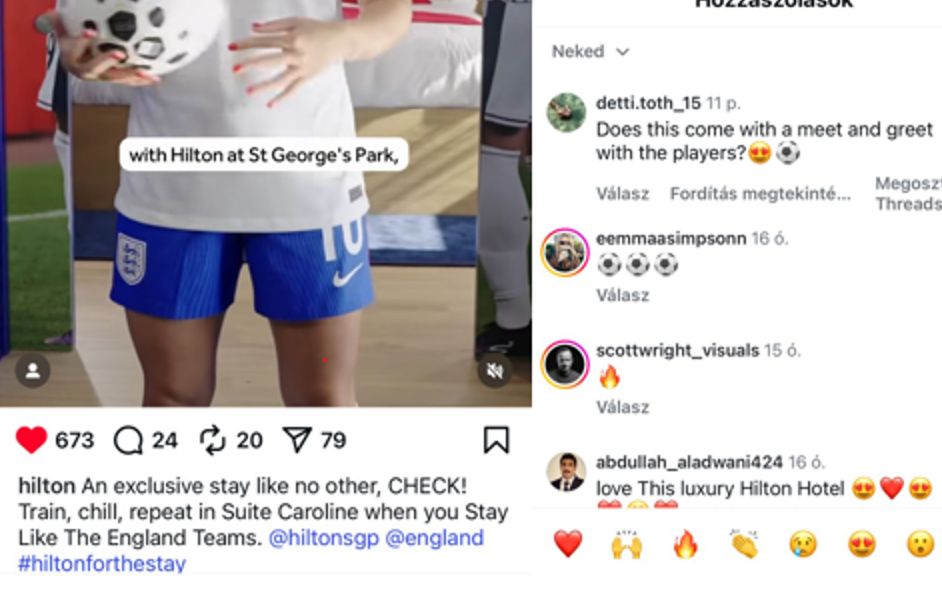Bookmark the Hilton post

(x=496, y=440)
